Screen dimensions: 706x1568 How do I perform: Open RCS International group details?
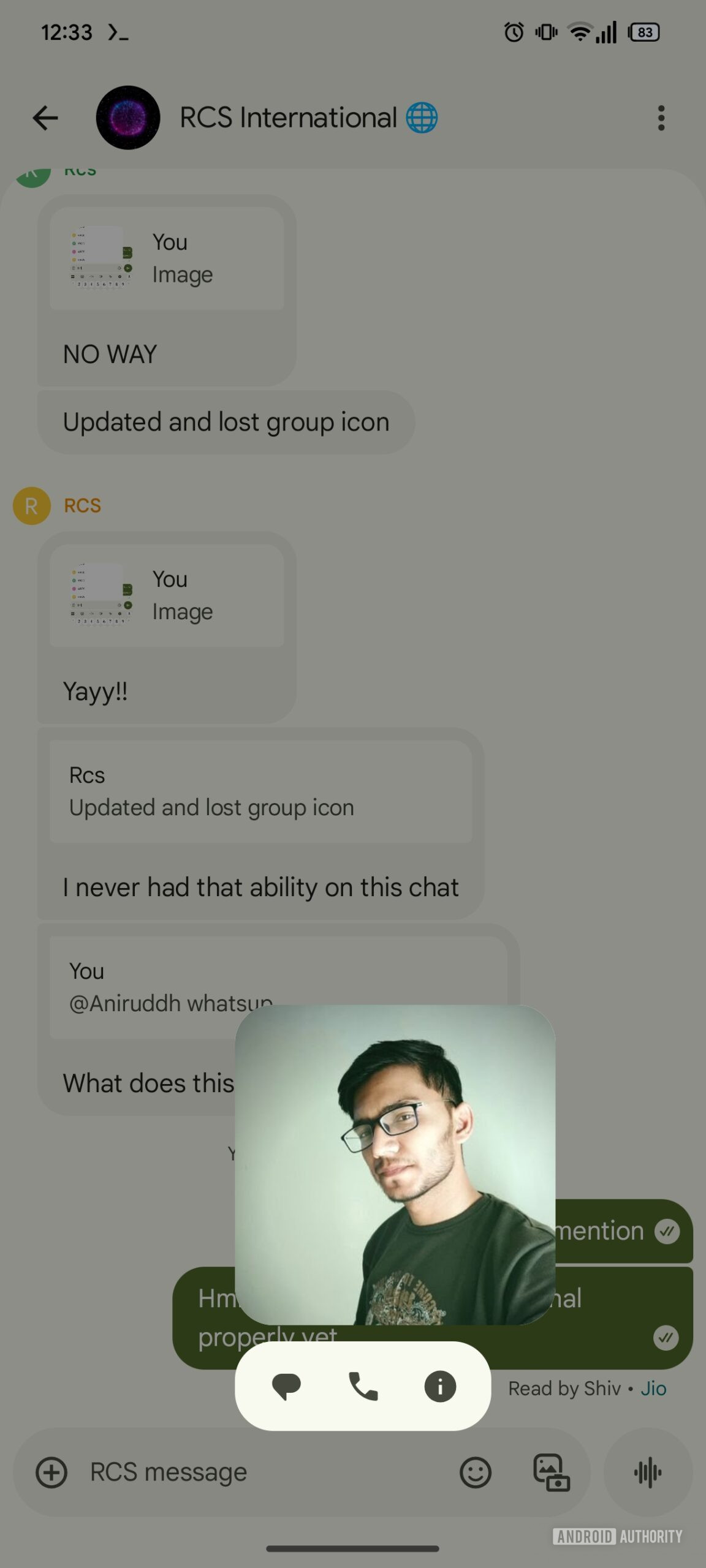coord(288,118)
